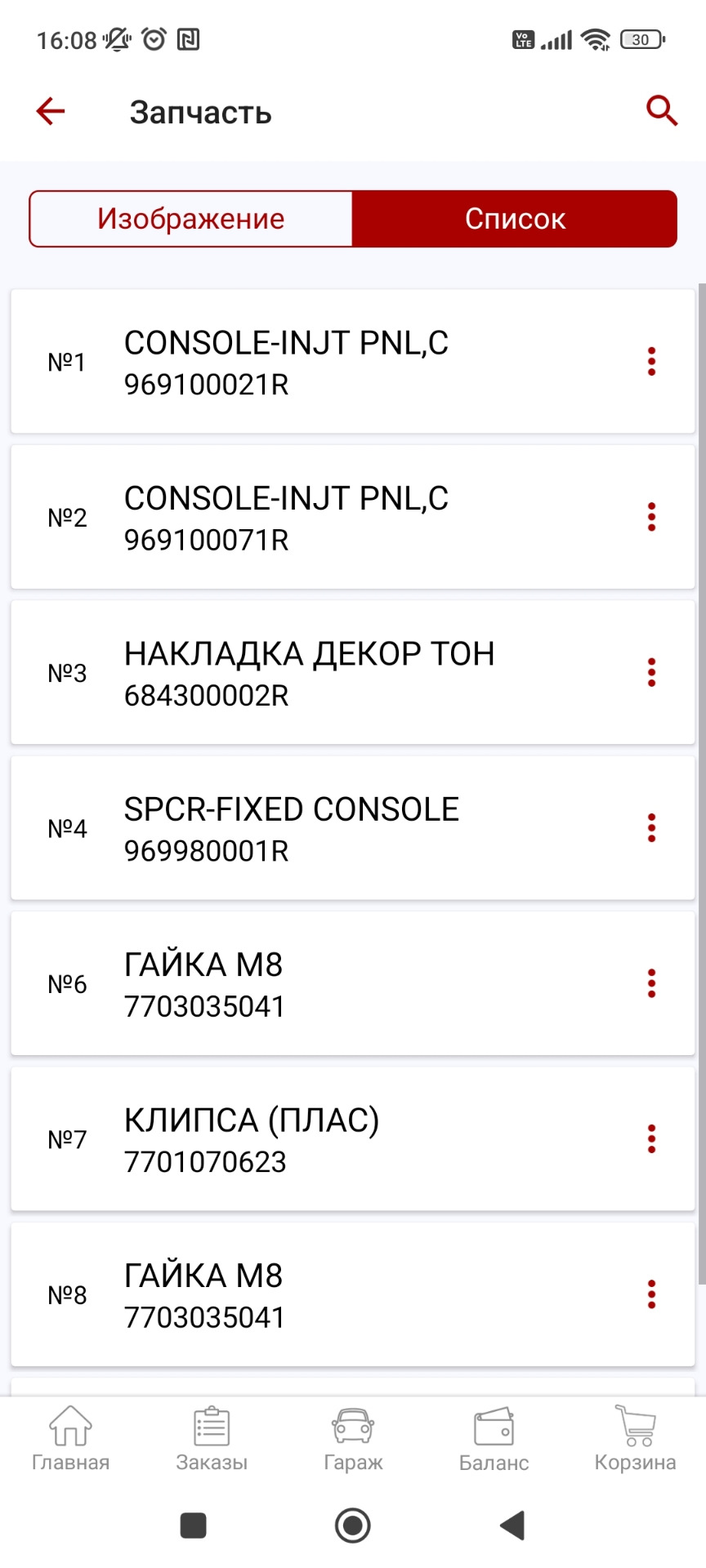Viewport: 706px width, 1568px height.
Task: Open options menu for part №1 CONSOLE-INJT PNL,C
Action: [651, 362]
